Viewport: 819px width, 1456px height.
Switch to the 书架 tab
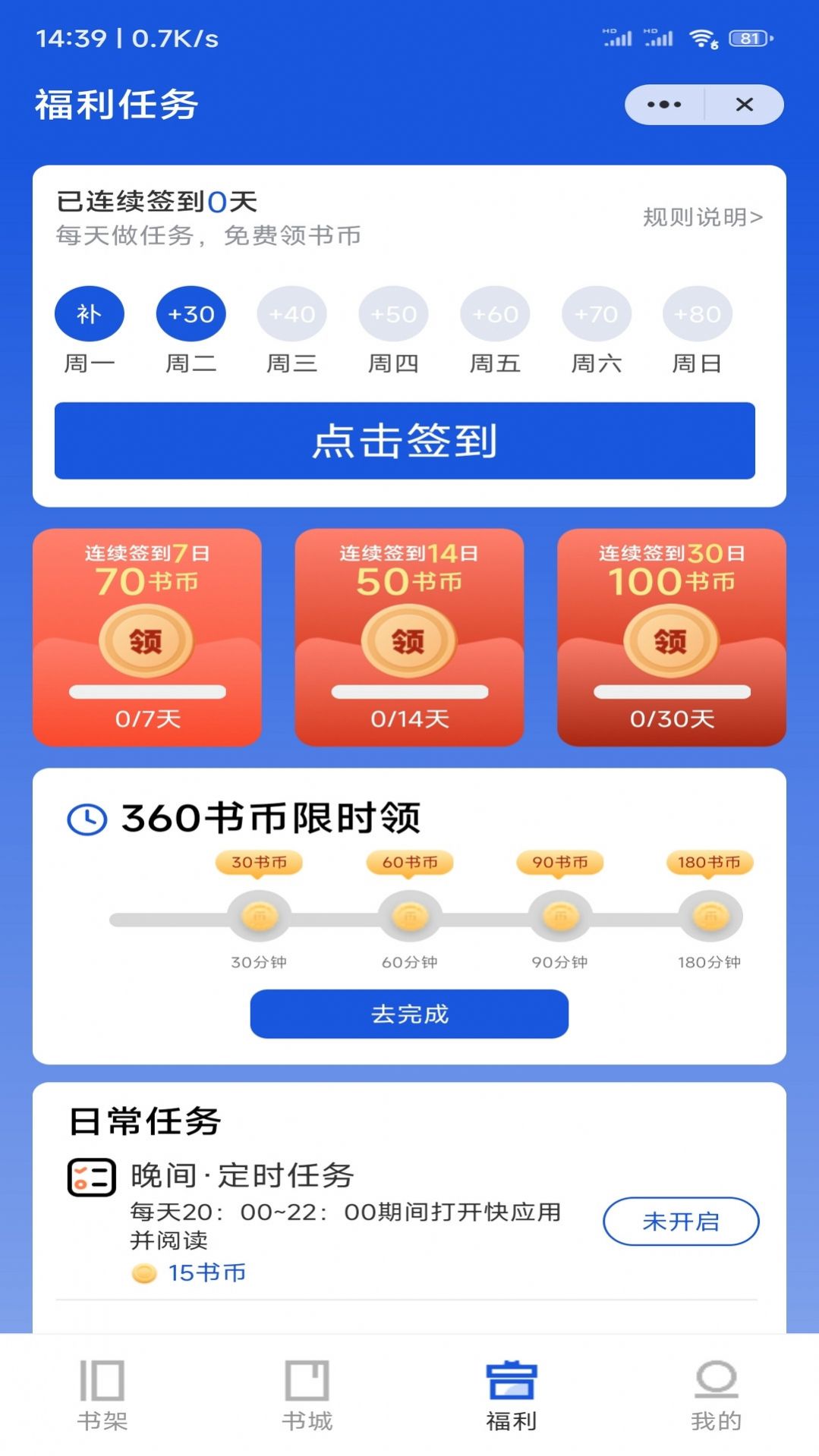(102, 1395)
